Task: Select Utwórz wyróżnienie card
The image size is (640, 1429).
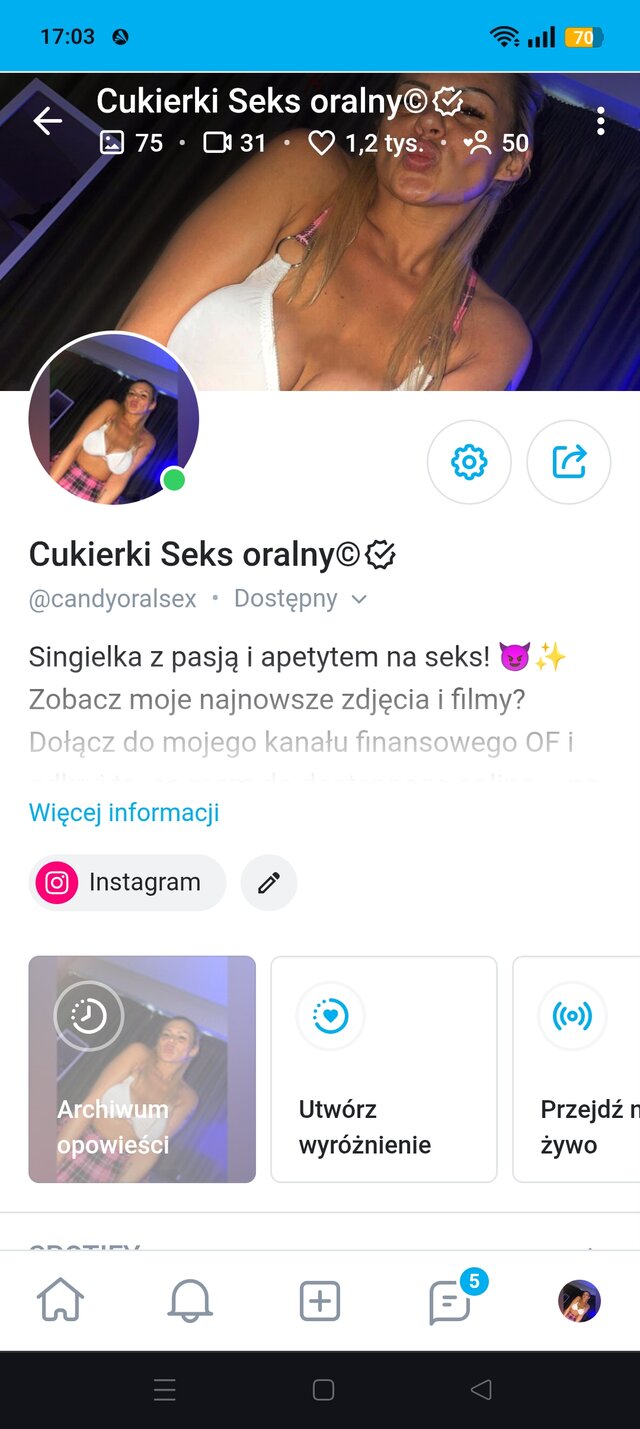Action: (384, 1069)
